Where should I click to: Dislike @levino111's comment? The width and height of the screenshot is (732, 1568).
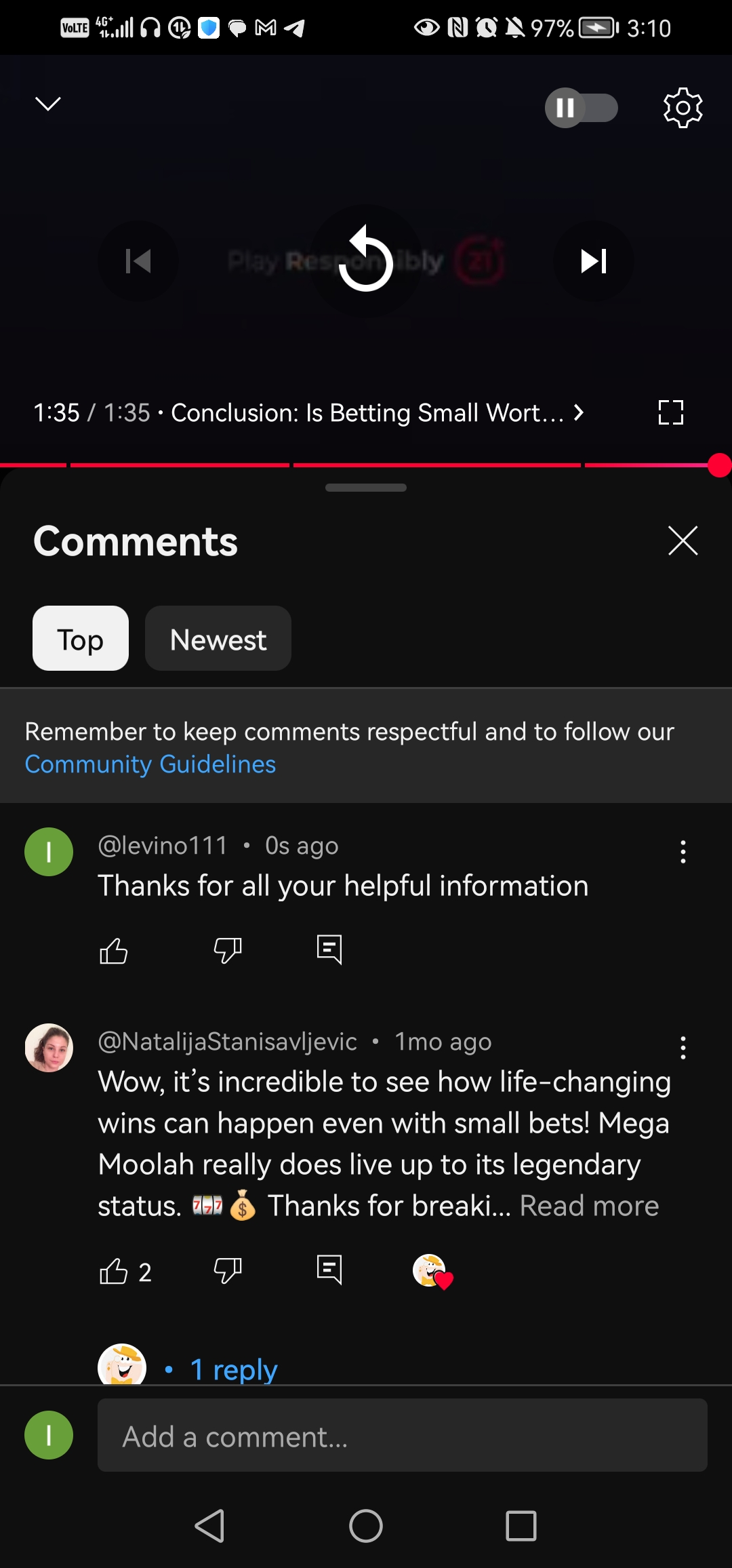pos(228,950)
